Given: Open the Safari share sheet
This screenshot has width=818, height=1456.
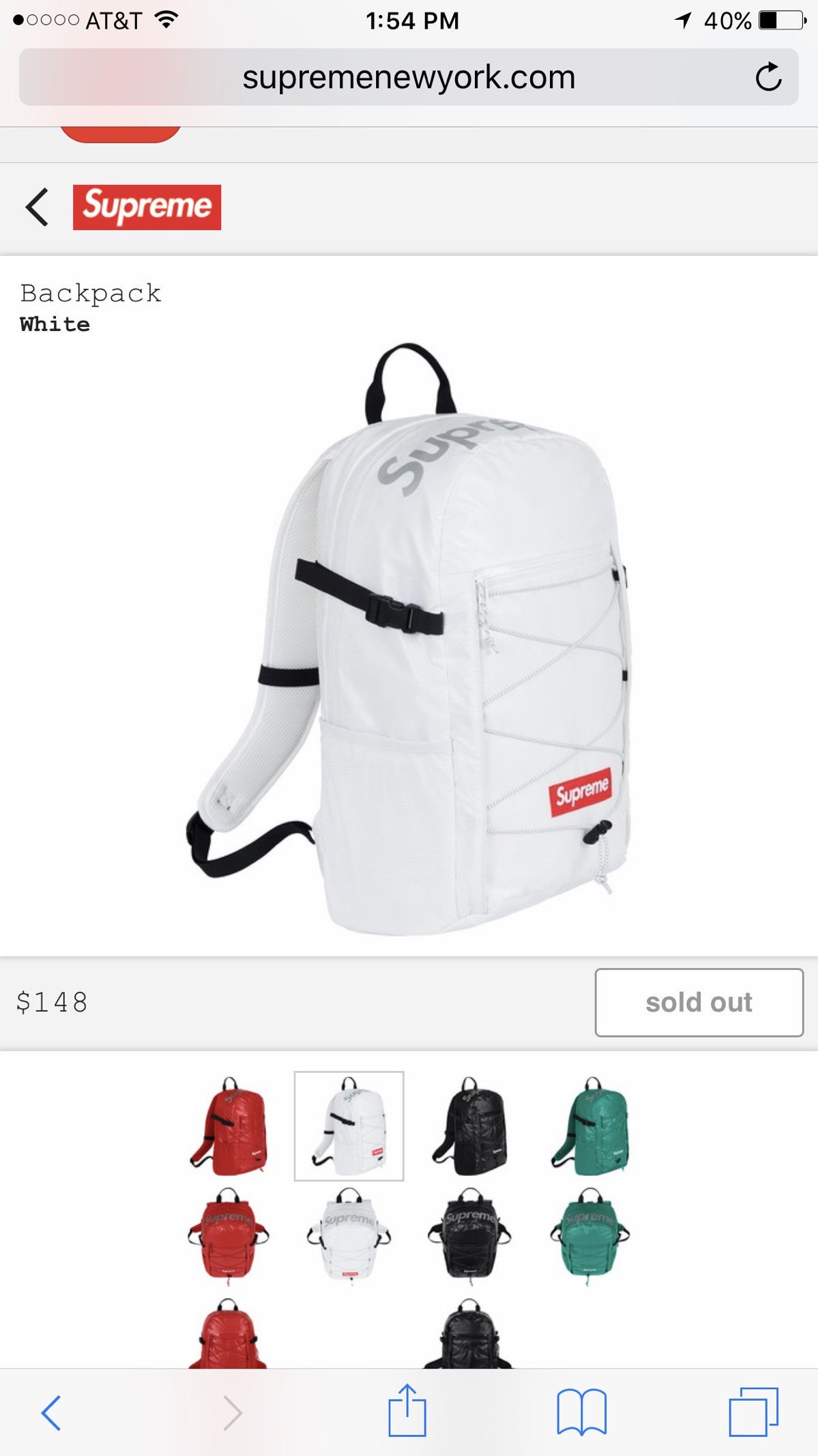Looking at the screenshot, I should tap(407, 1410).
